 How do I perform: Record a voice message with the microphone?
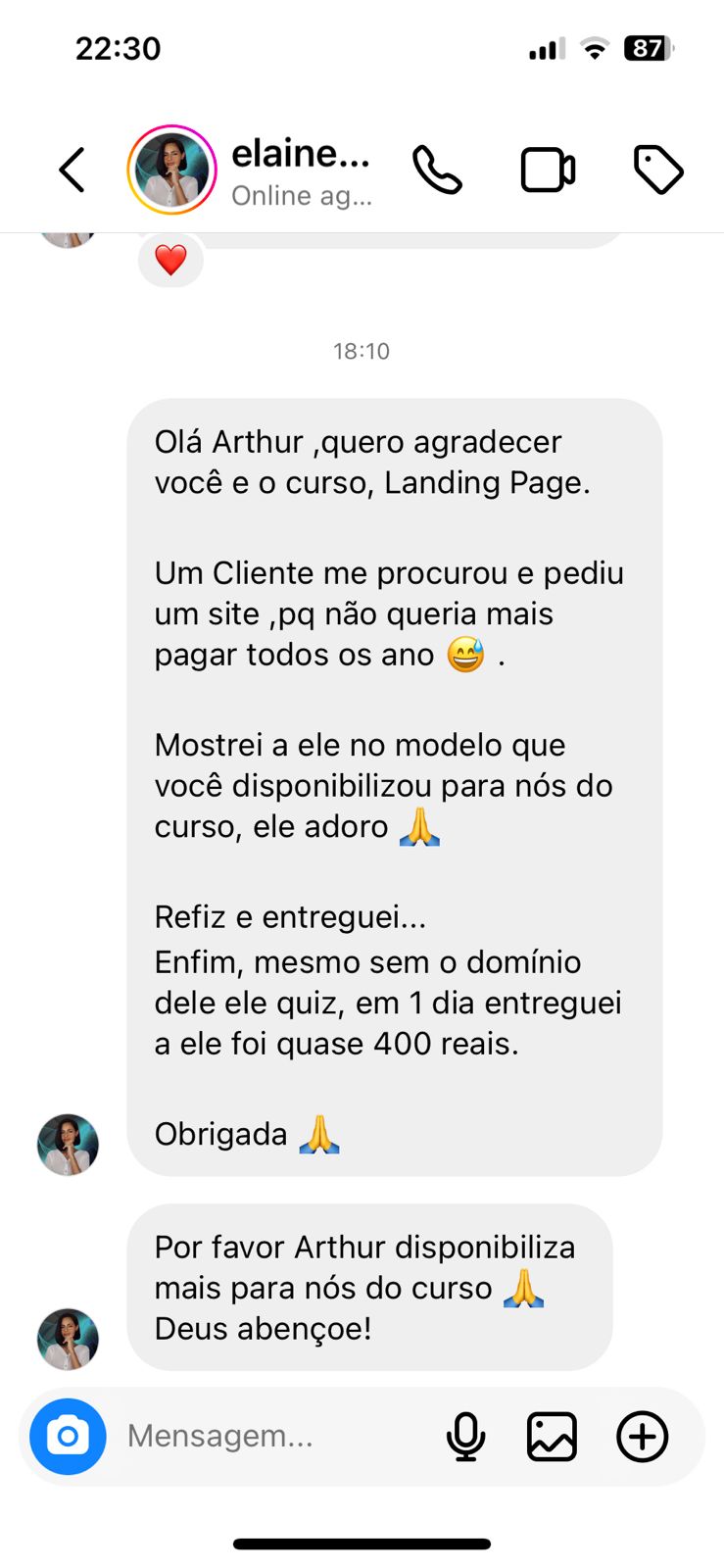(x=465, y=1437)
